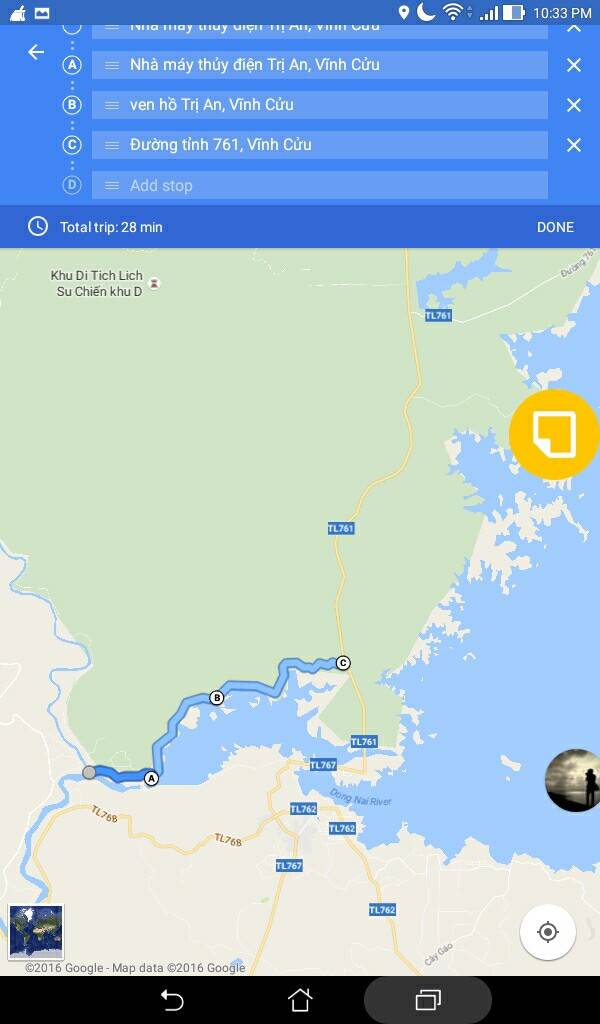The width and height of the screenshot is (600, 1024).
Task: Edit stop A Nhà máy thủy điện field
Action: pos(320,65)
